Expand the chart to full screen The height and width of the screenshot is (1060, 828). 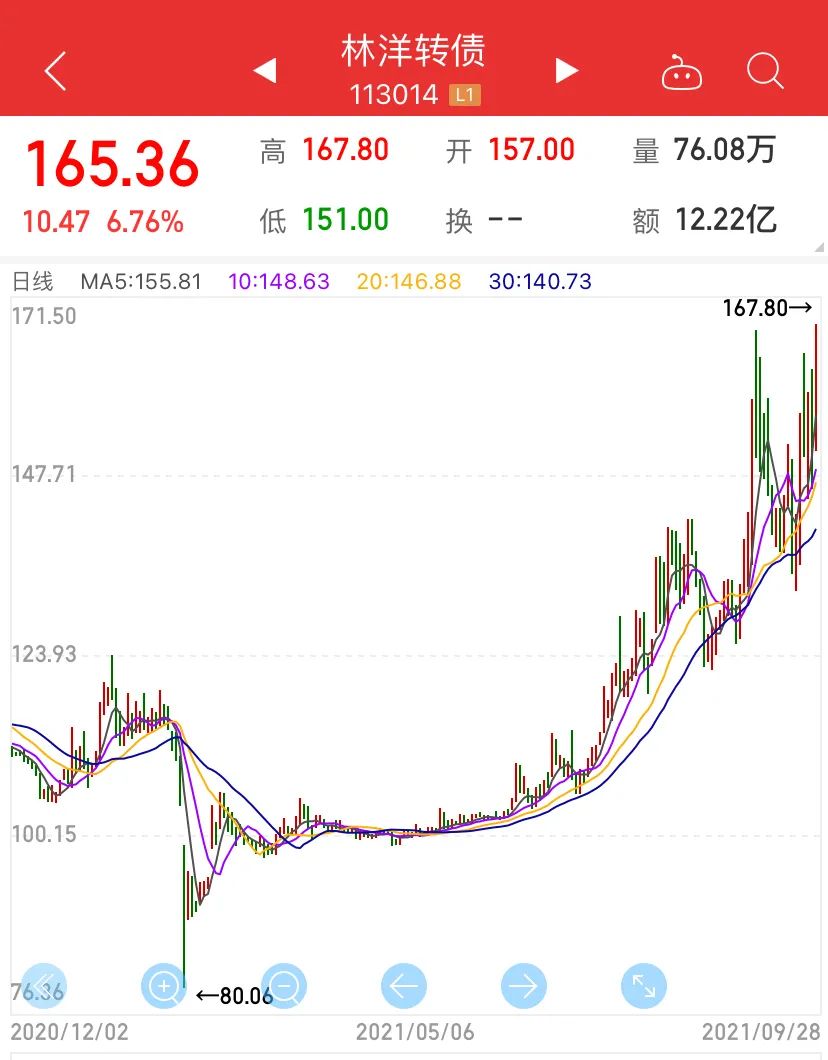pos(643,987)
